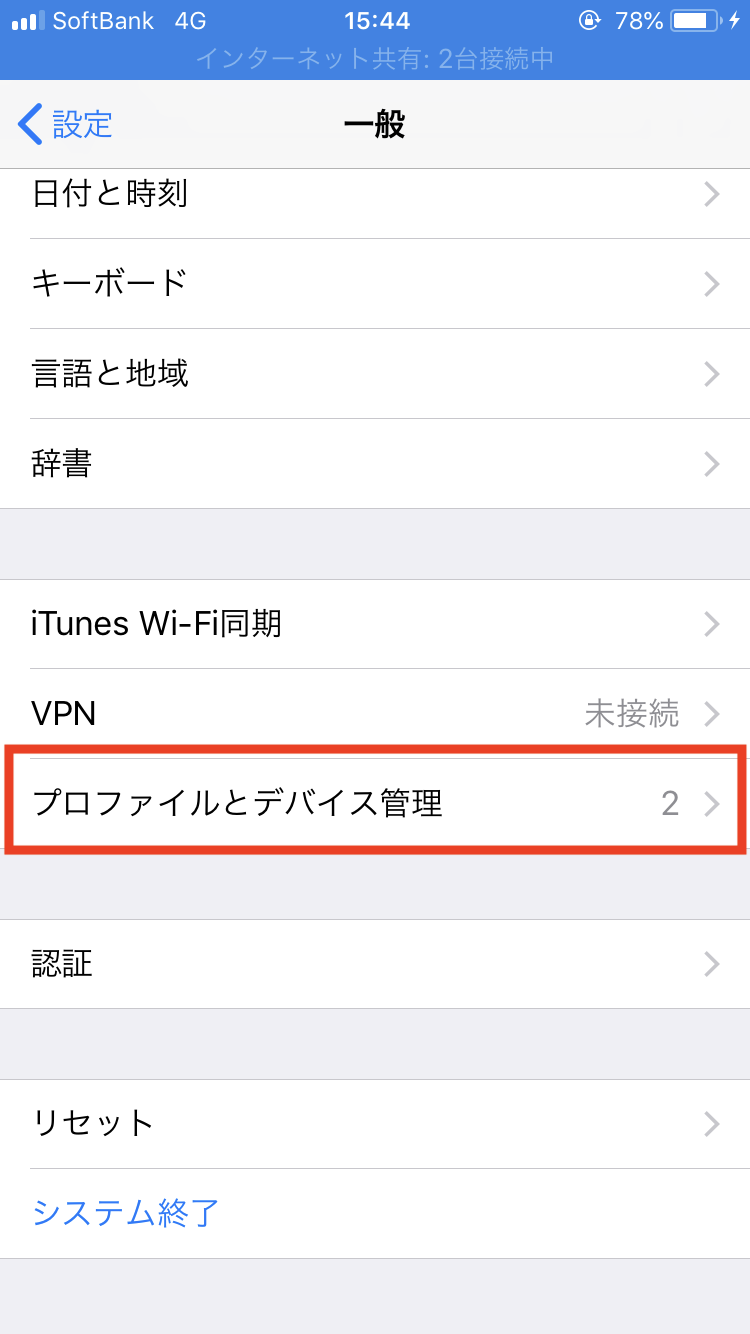This screenshot has height=1334, width=750.
Task: Open 認証 settings row
Action: (x=375, y=963)
